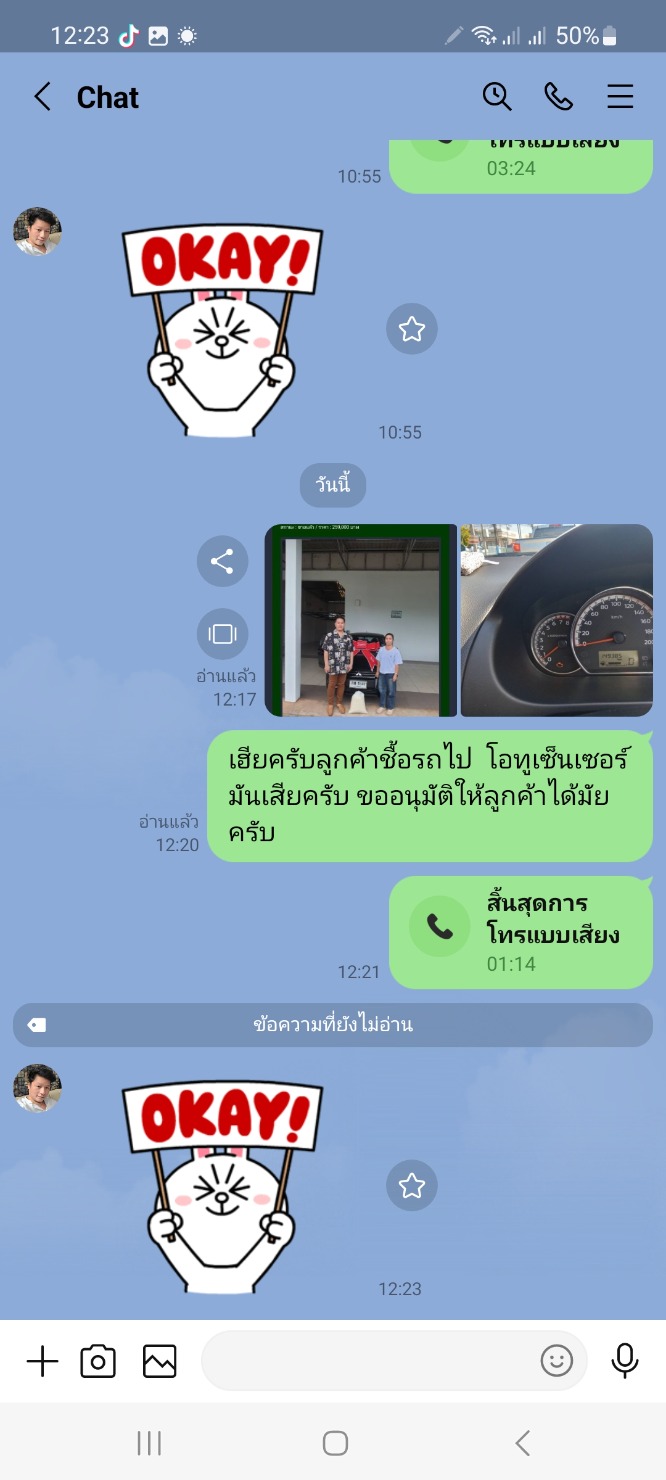Image resolution: width=666 pixels, height=1480 pixels.
Task: Go back from the chat
Action: click(x=41, y=97)
